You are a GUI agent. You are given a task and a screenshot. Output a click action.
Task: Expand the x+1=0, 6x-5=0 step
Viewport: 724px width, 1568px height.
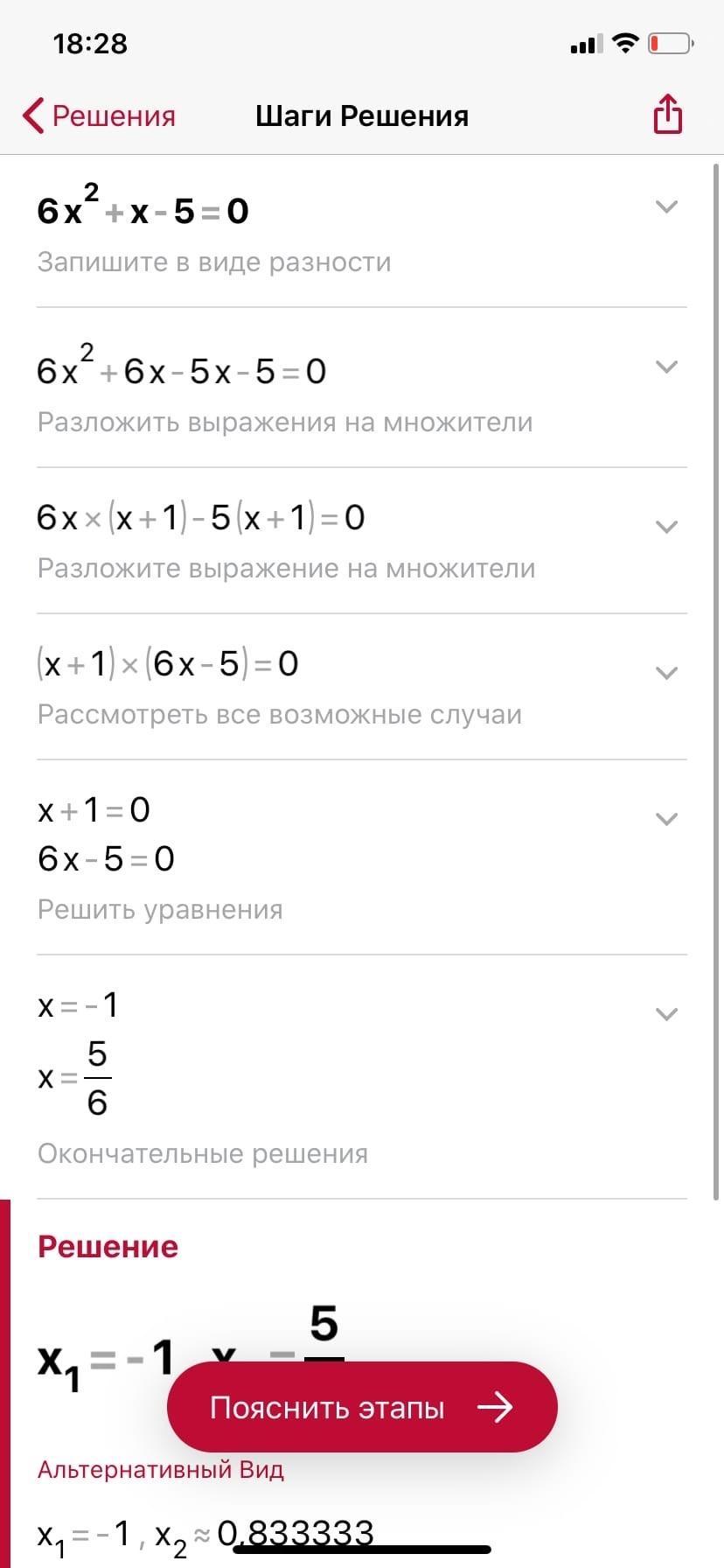666,819
